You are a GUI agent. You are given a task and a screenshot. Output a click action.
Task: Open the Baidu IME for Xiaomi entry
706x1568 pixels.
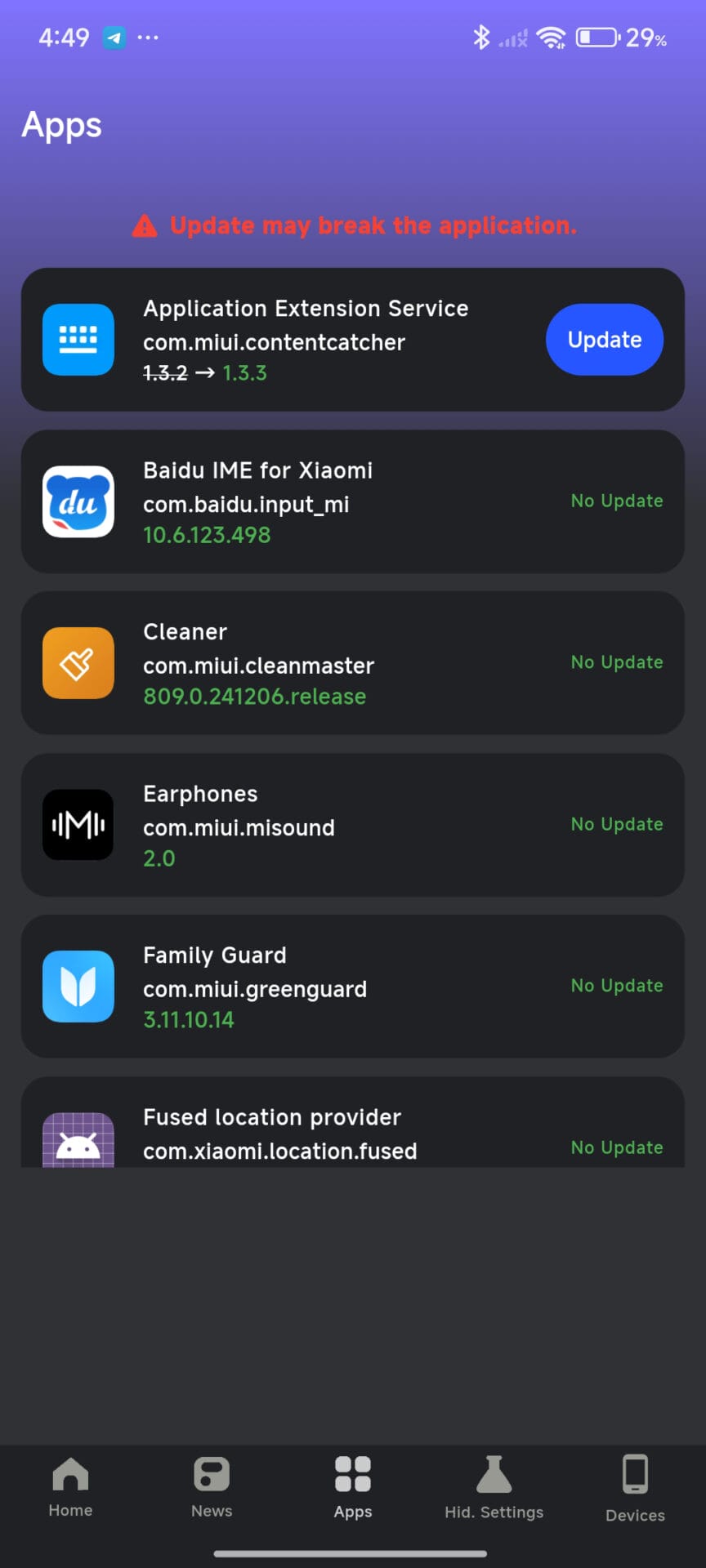(x=352, y=501)
